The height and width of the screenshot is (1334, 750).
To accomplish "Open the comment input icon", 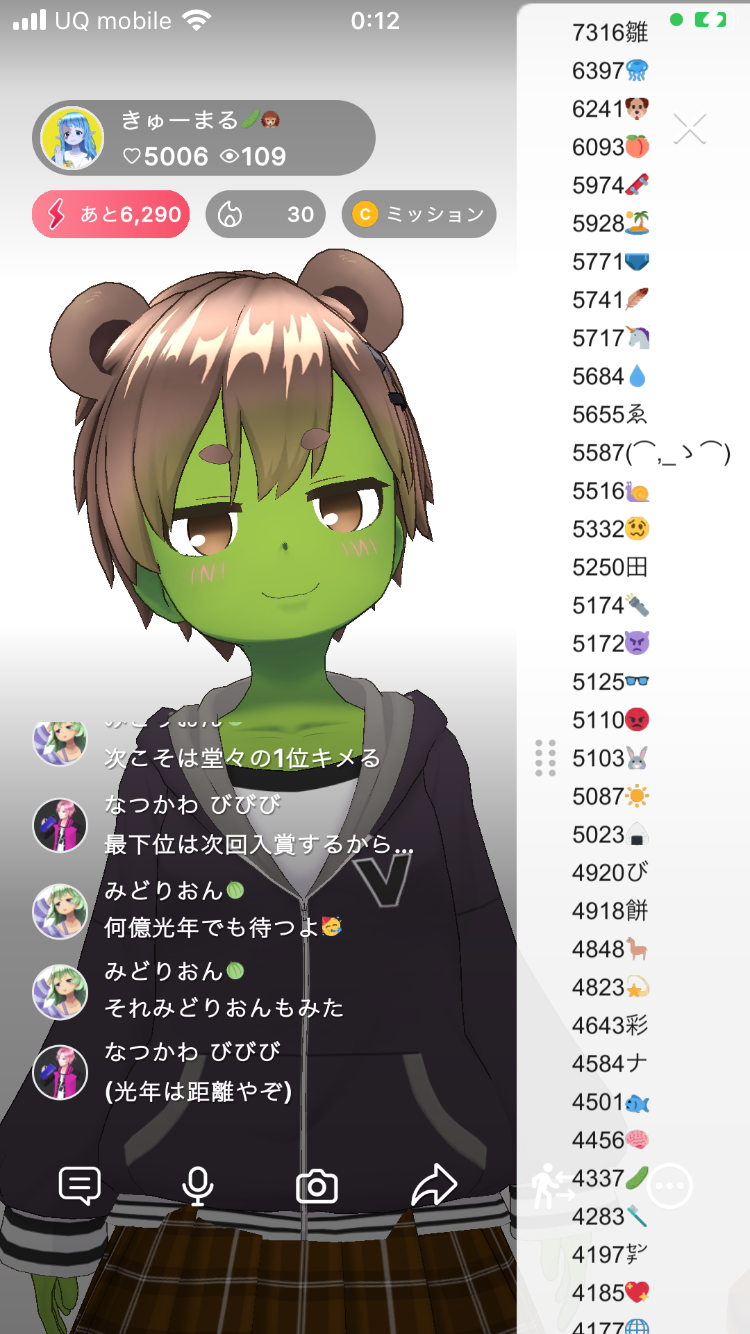I will click(80, 1186).
